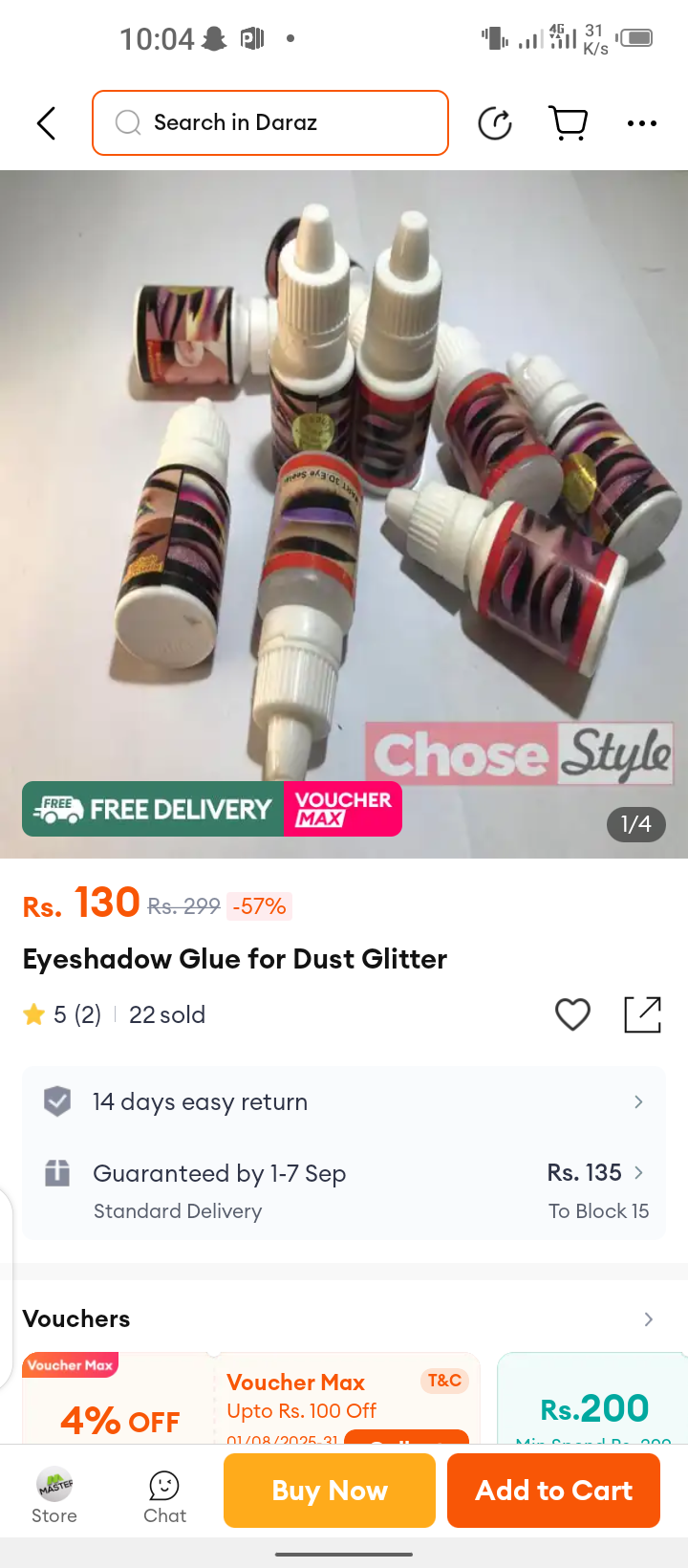This screenshot has width=688, height=1568.
Task: Add to Cart this eyeshadow glue
Action: pyautogui.click(x=553, y=1491)
